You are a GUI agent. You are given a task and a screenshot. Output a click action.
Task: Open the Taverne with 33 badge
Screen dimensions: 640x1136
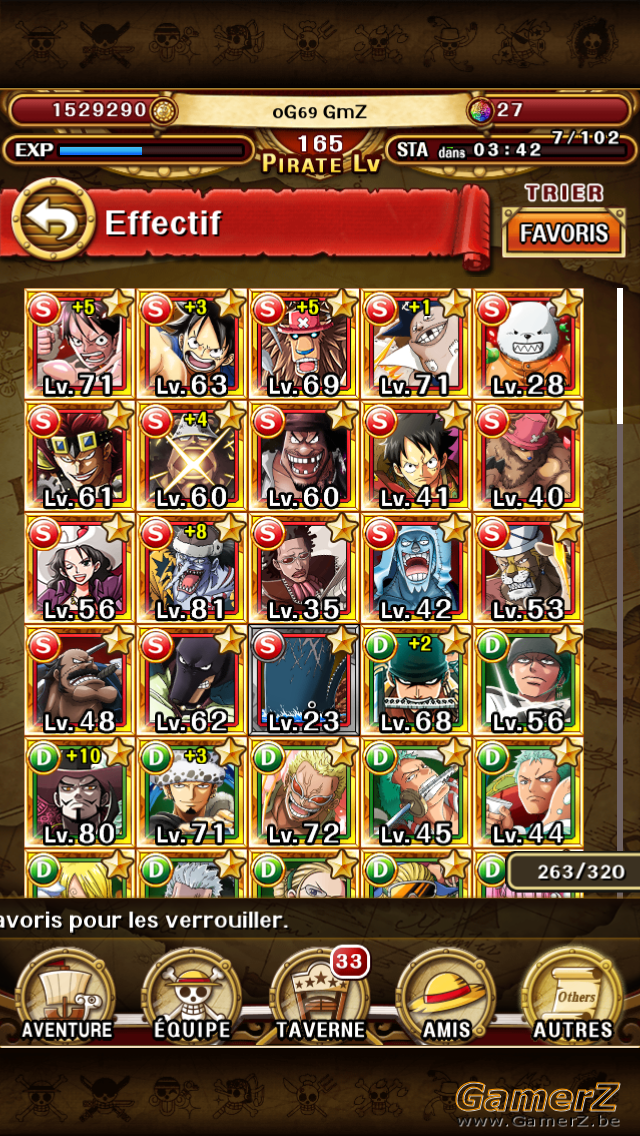coord(319,995)
